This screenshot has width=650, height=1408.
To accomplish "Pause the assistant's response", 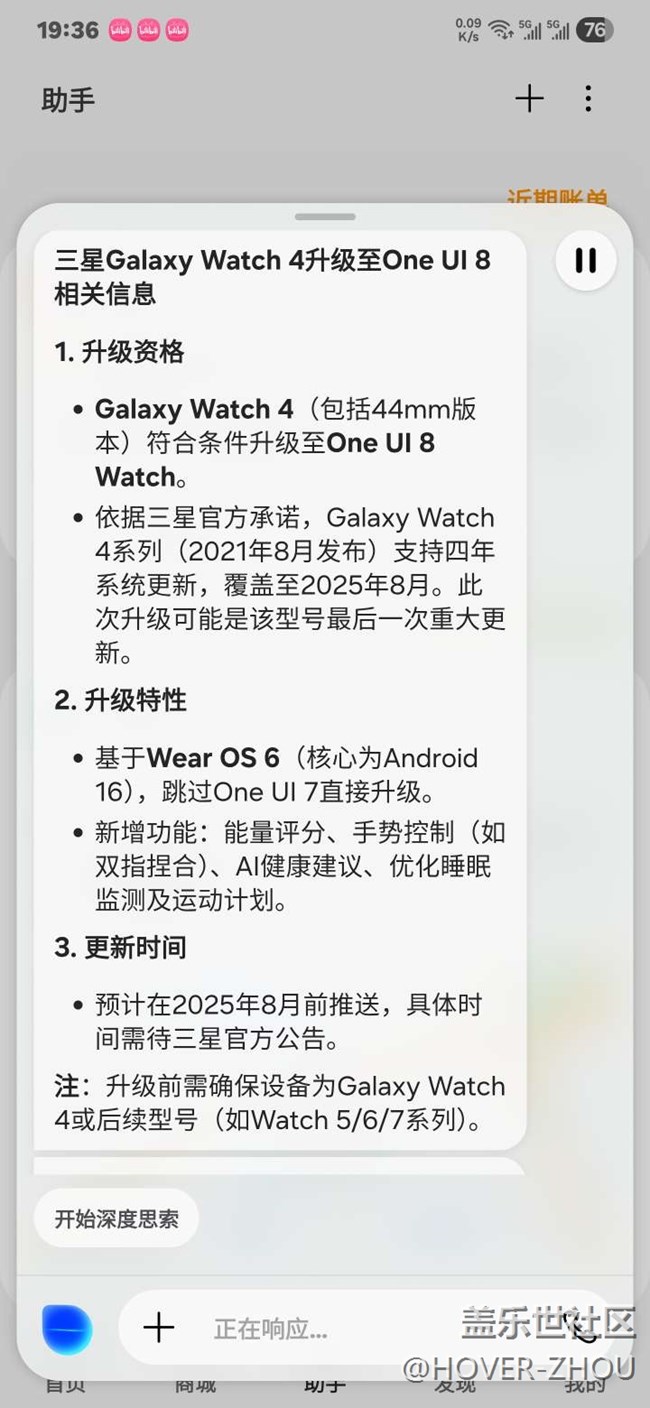I will coord(585,261).
